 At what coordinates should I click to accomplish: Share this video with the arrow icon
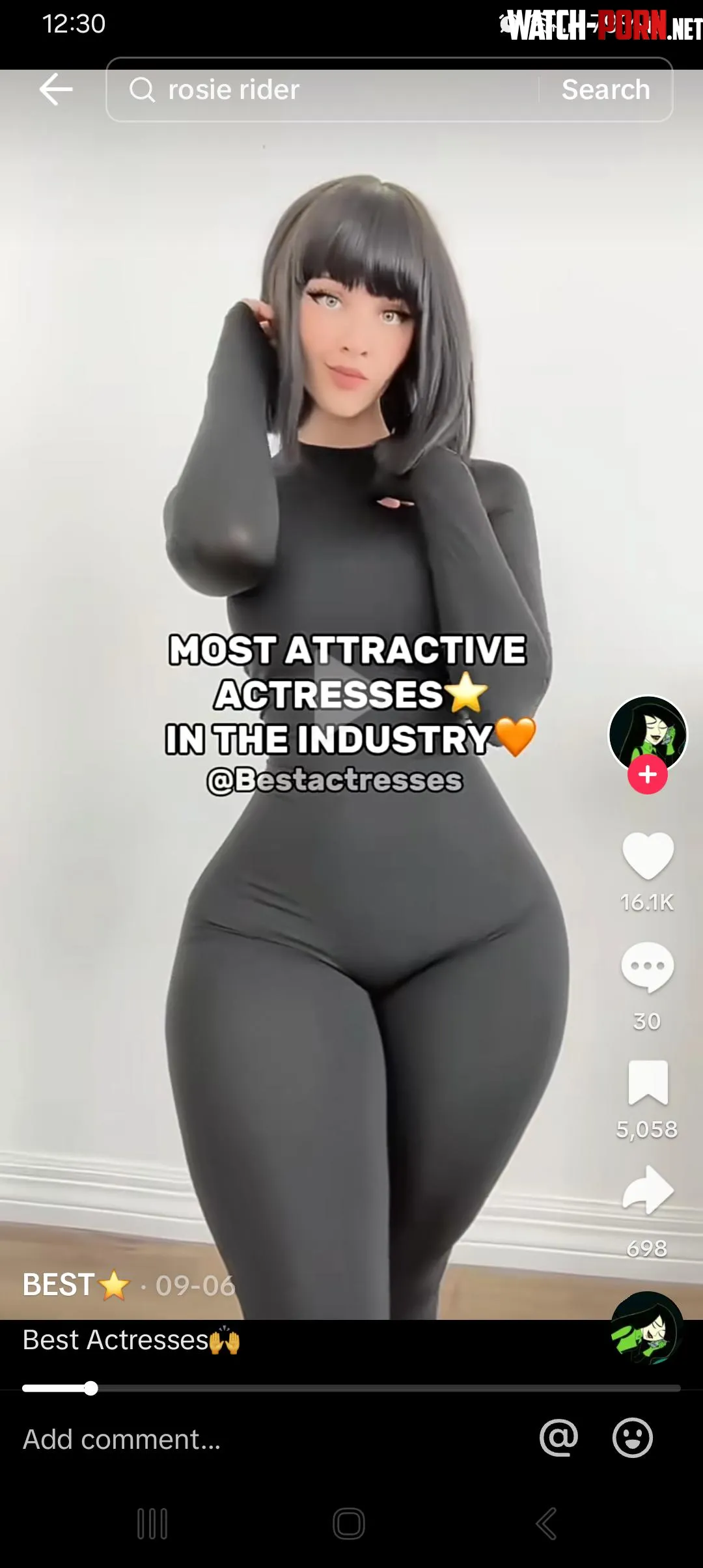pyautogui.click(x=647, y=1190)
